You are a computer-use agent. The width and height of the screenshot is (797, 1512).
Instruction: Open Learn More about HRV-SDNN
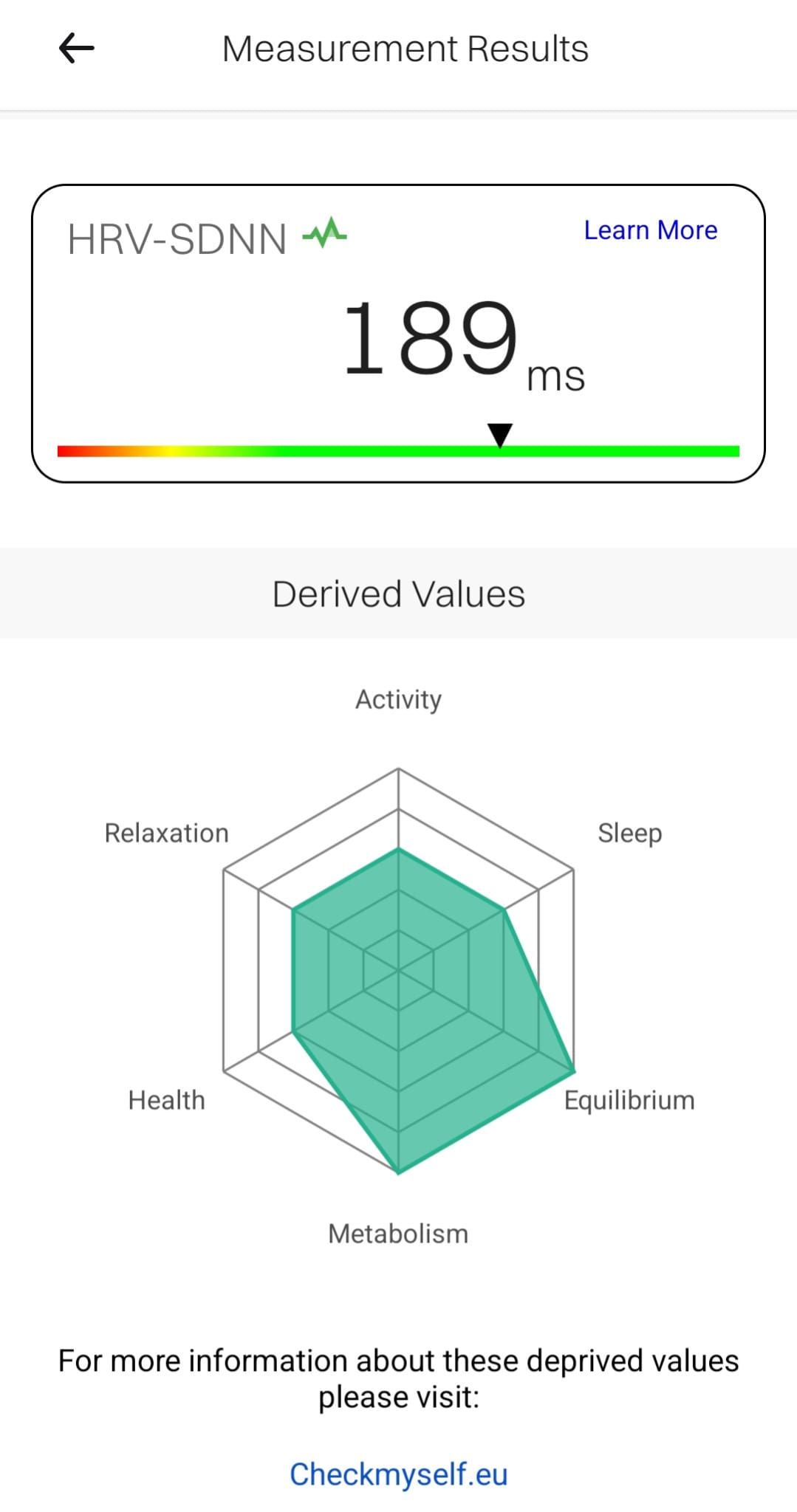[650, 230]
